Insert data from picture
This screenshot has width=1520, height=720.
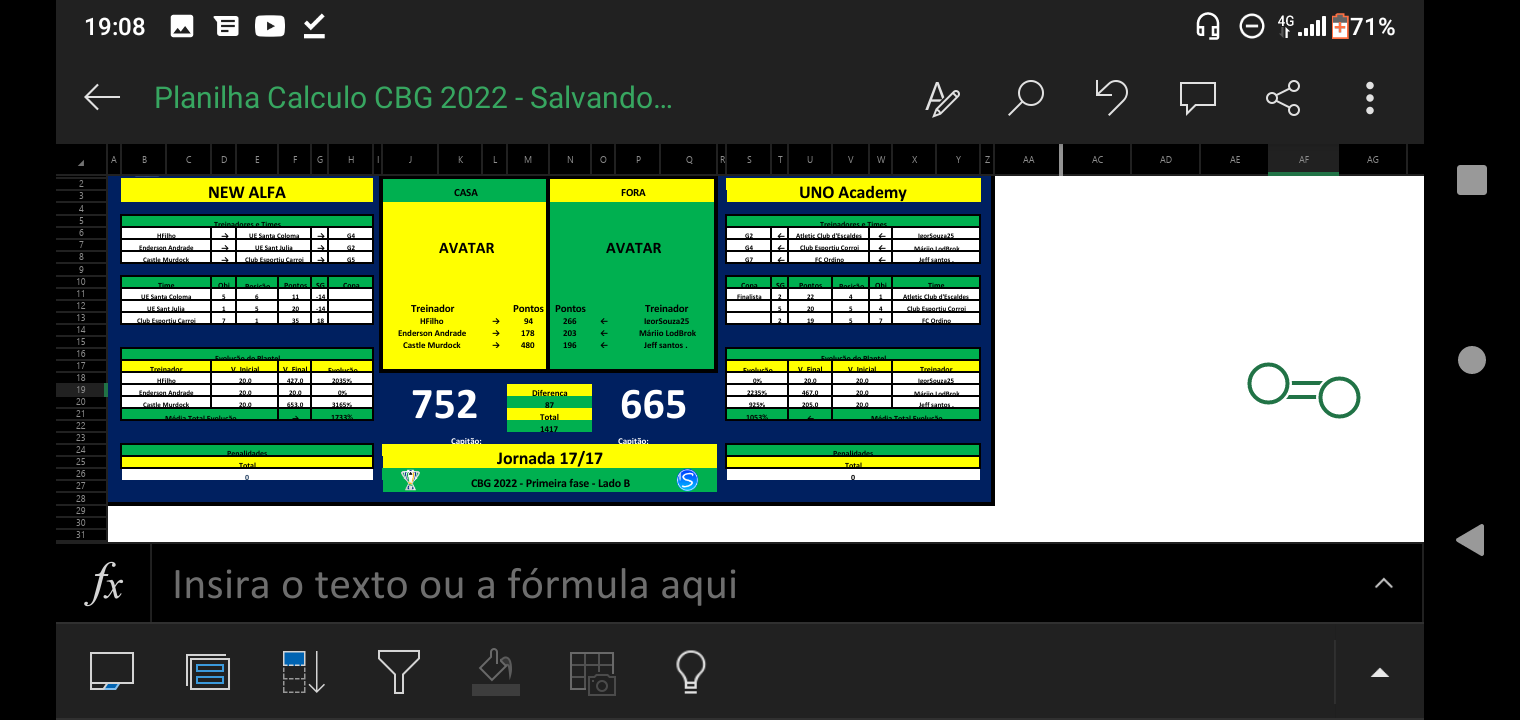pos(592,671)
